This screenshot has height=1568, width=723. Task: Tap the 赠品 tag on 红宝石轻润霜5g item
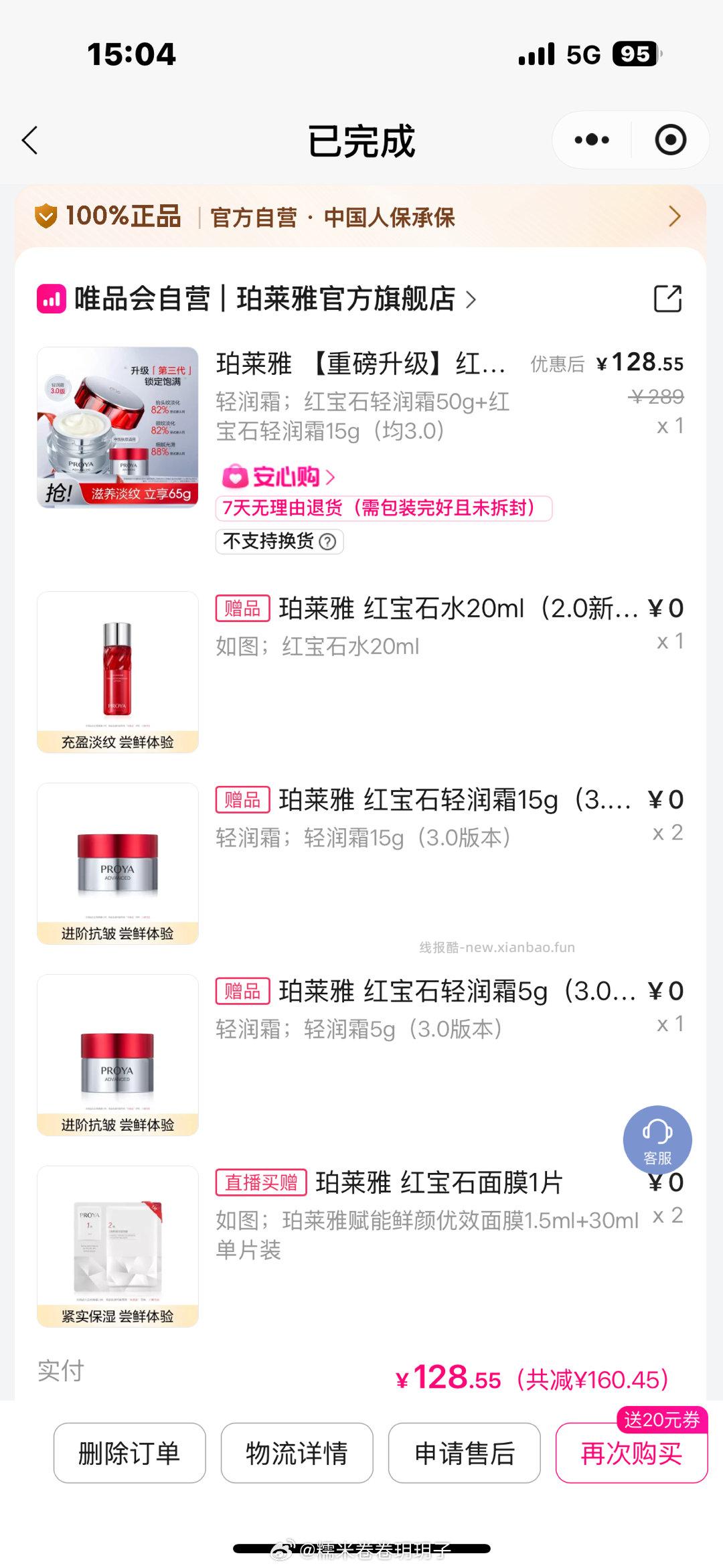[242, 991]
